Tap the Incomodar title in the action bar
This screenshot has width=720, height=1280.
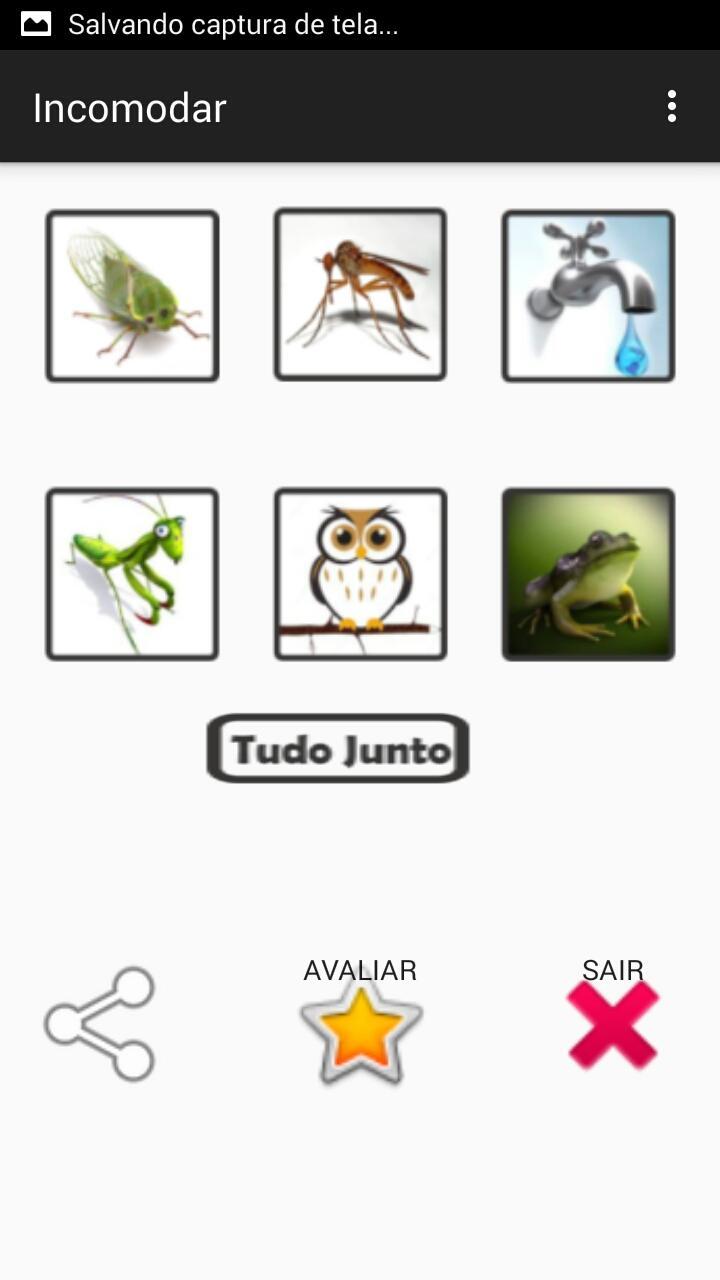[x=129, y=107]
